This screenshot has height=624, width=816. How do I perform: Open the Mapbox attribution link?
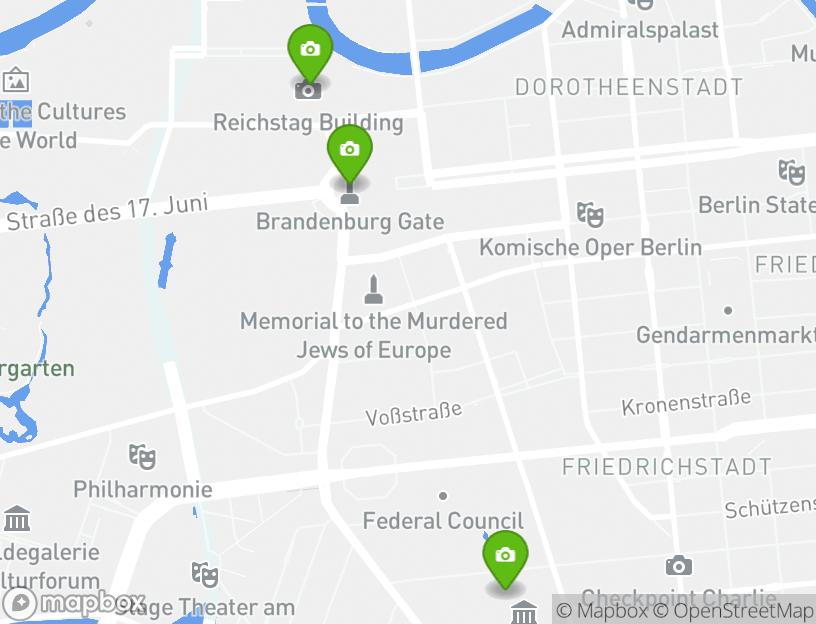click(602, 610)
